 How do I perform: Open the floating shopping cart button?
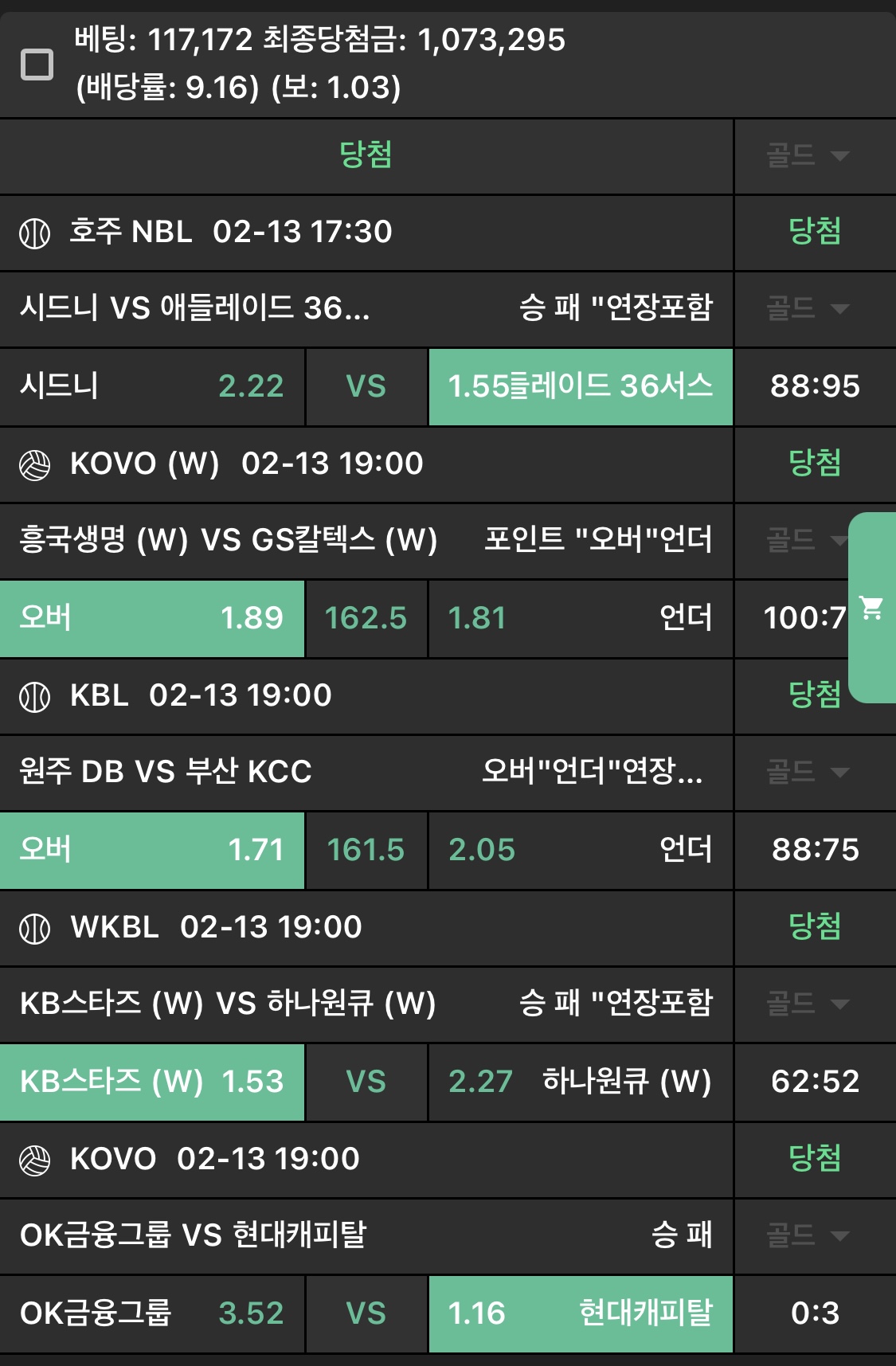pos(872,608)
